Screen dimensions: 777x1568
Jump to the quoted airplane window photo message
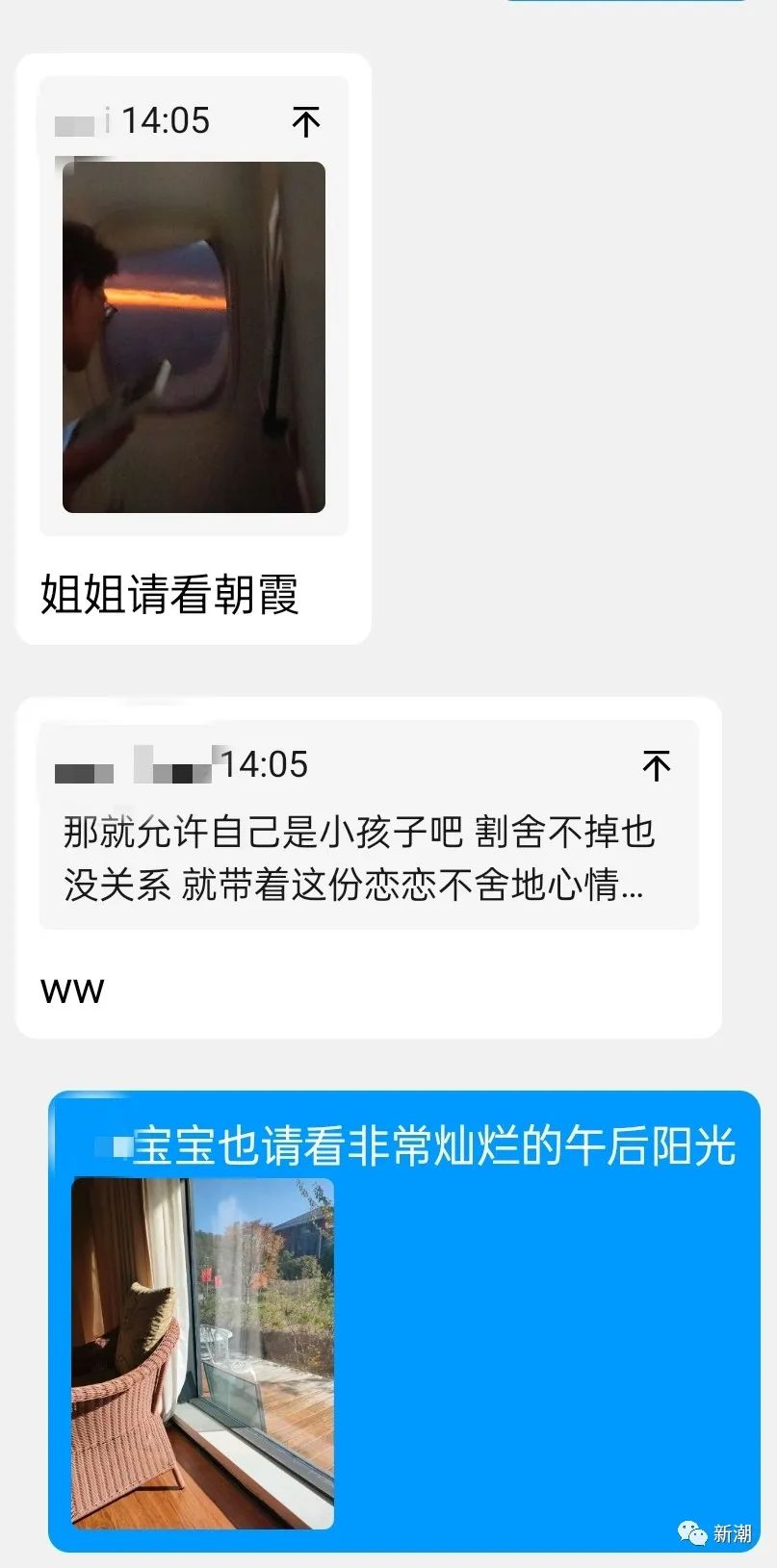(305, 122)
